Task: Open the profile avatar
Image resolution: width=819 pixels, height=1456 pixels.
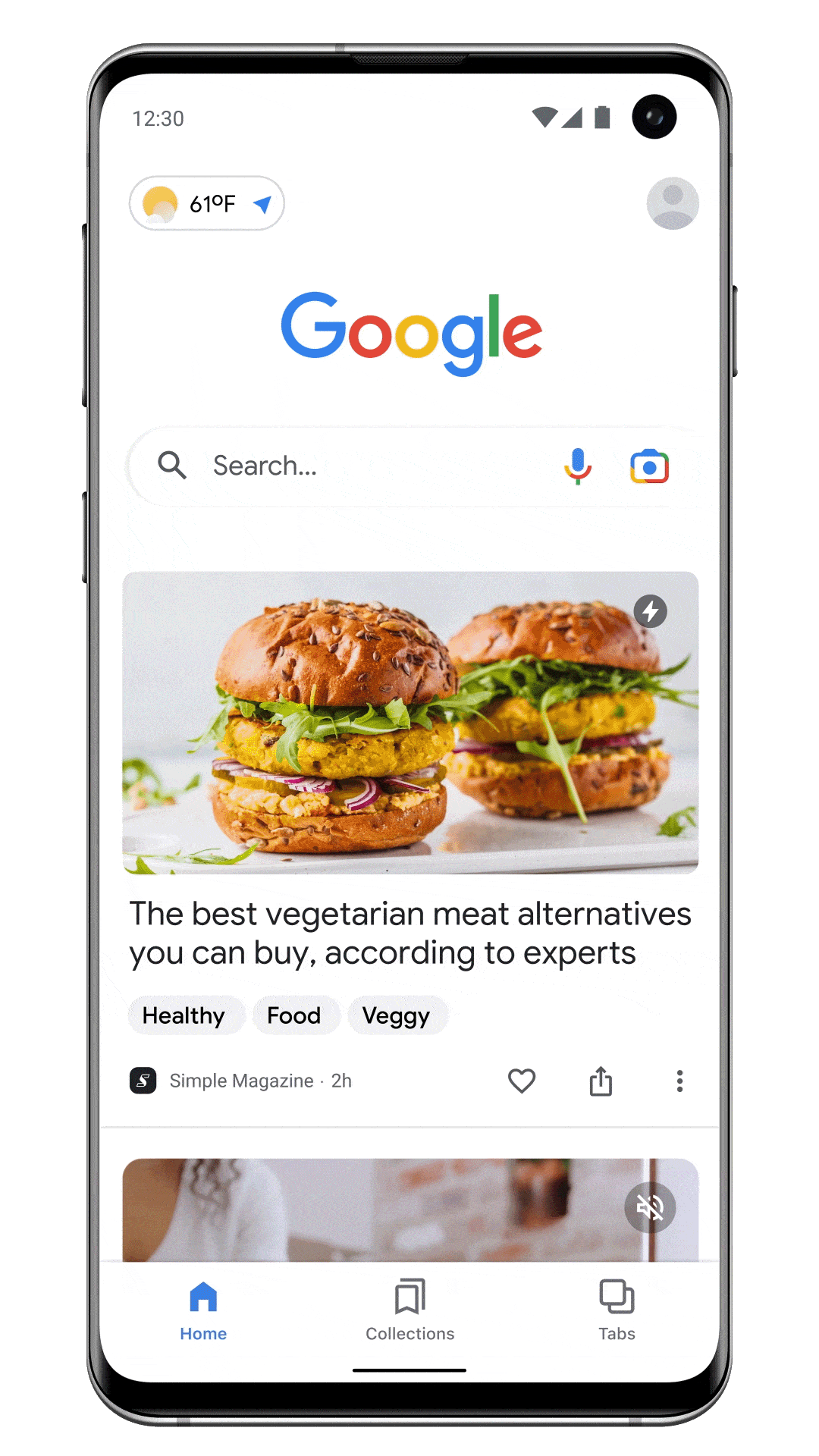Action: (x=672, y=203)
